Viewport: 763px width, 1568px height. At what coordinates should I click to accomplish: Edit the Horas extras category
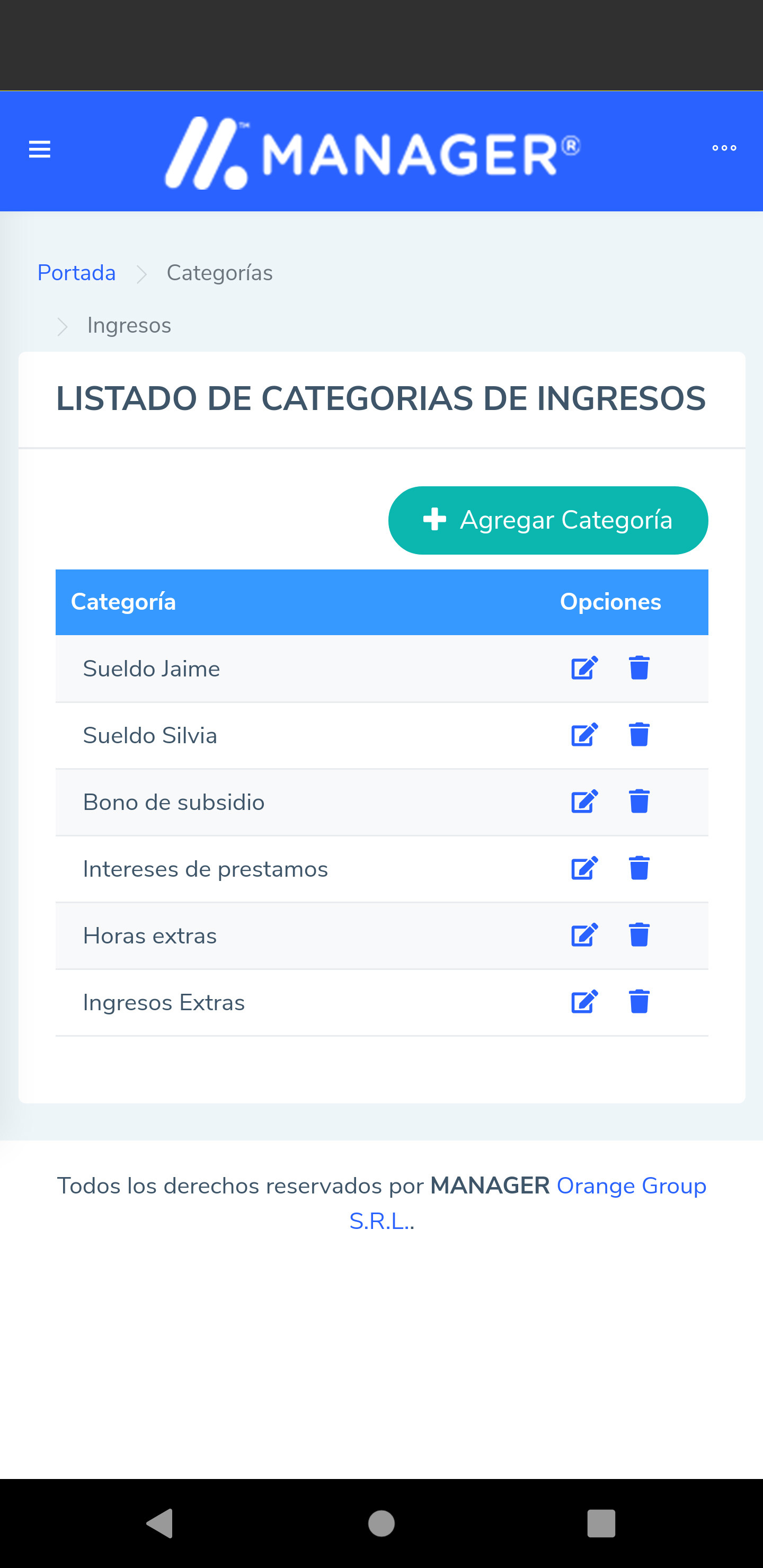tap(584, 935)
